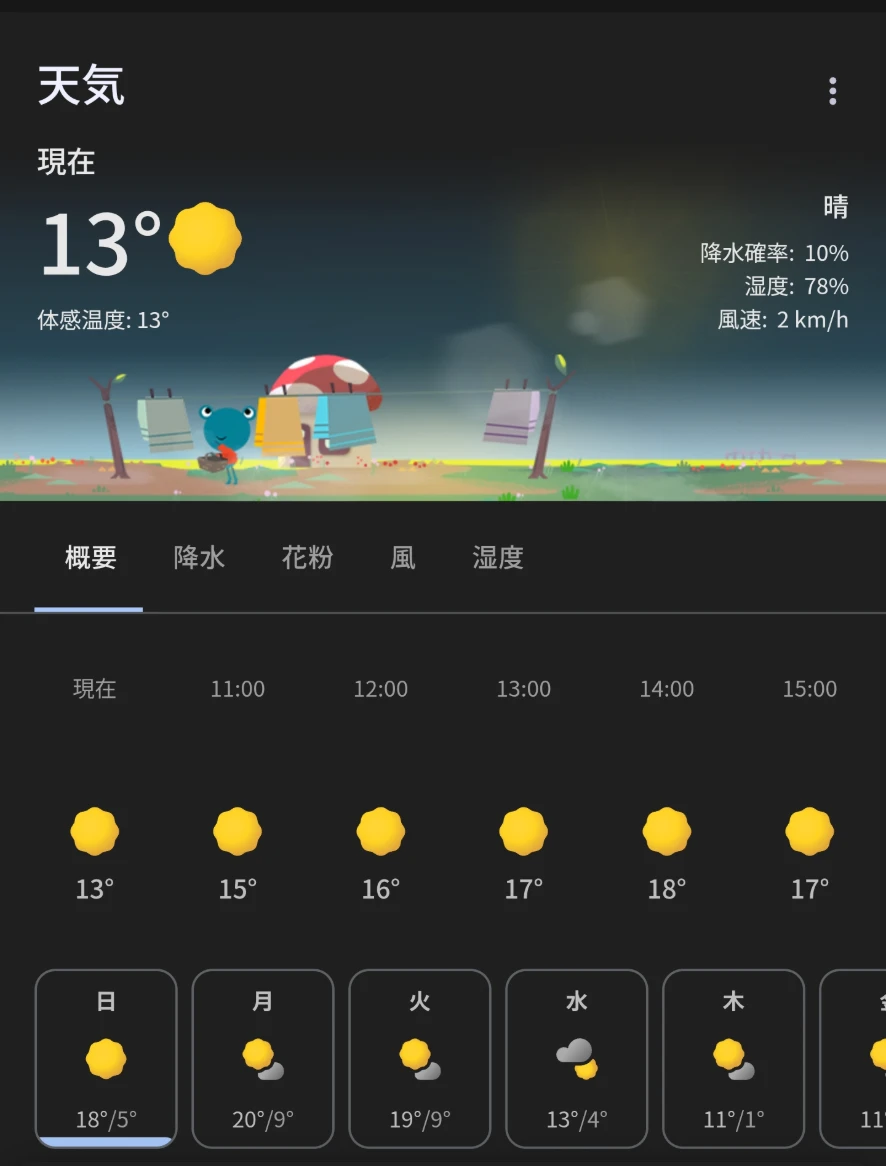886x1166 pixels.
Task: Show the 木 daily forecast
Action: point(734,1058)
